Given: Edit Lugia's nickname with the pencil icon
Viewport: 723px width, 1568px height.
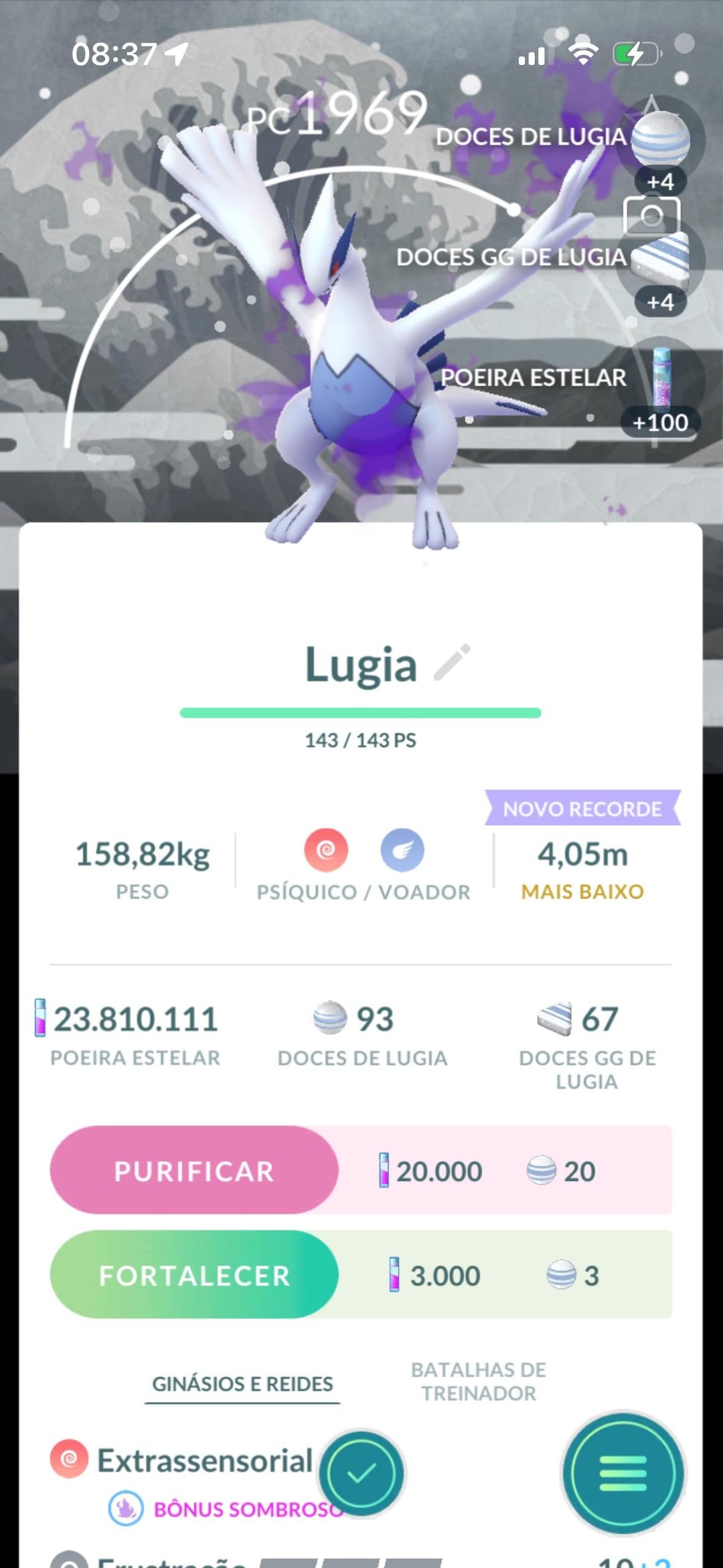Looking at the screenshot, I should (x=453, y=662).
